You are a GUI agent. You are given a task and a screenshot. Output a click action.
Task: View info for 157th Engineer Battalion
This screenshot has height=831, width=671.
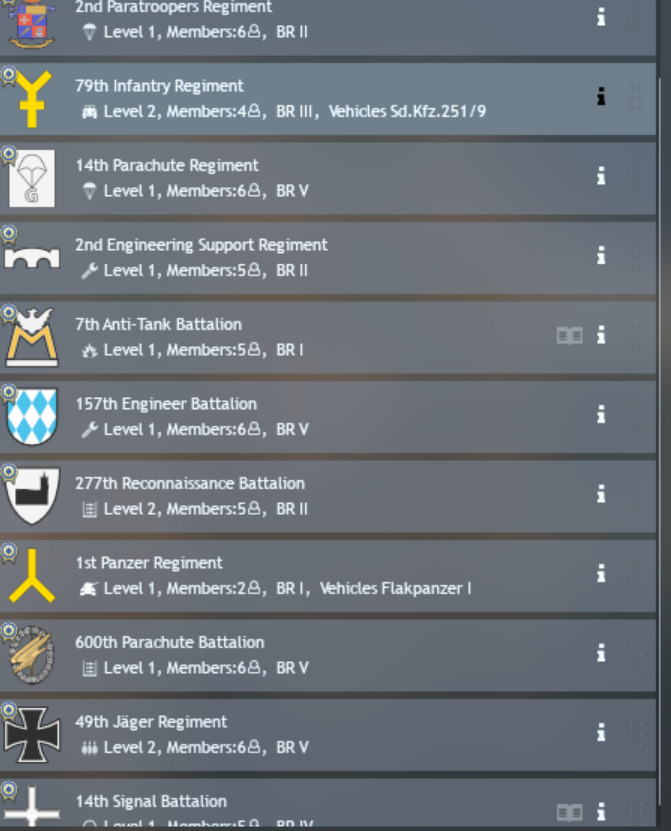tap(601, 414)
